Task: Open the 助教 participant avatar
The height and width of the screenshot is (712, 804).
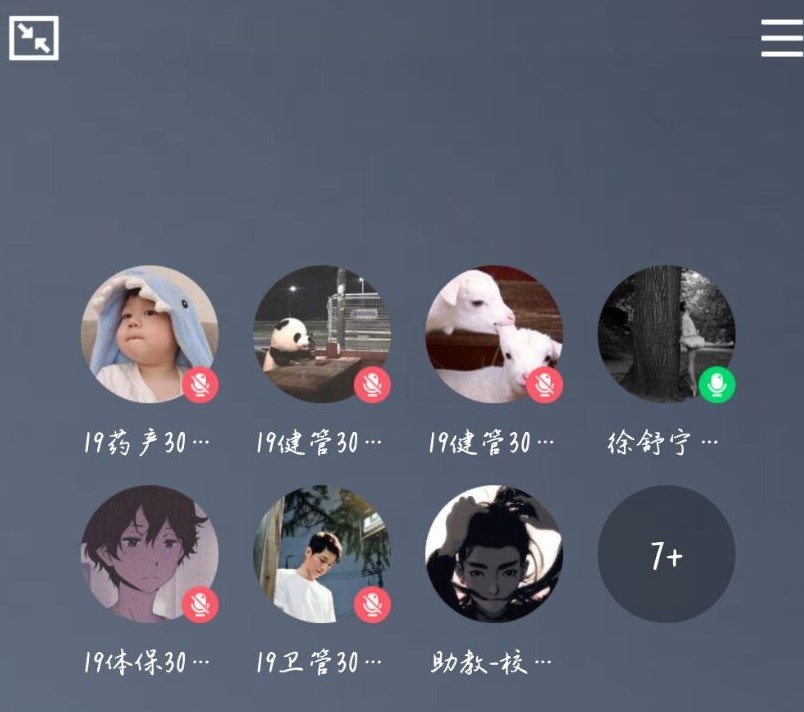Action: (494, 554)
